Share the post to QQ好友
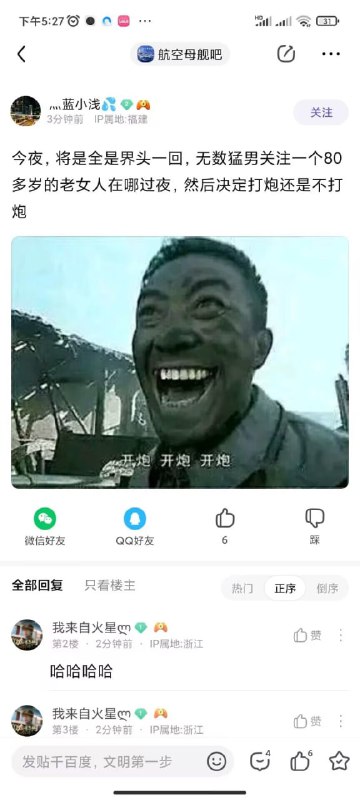Viewport: 360px width, 800px height. point(135,527)
